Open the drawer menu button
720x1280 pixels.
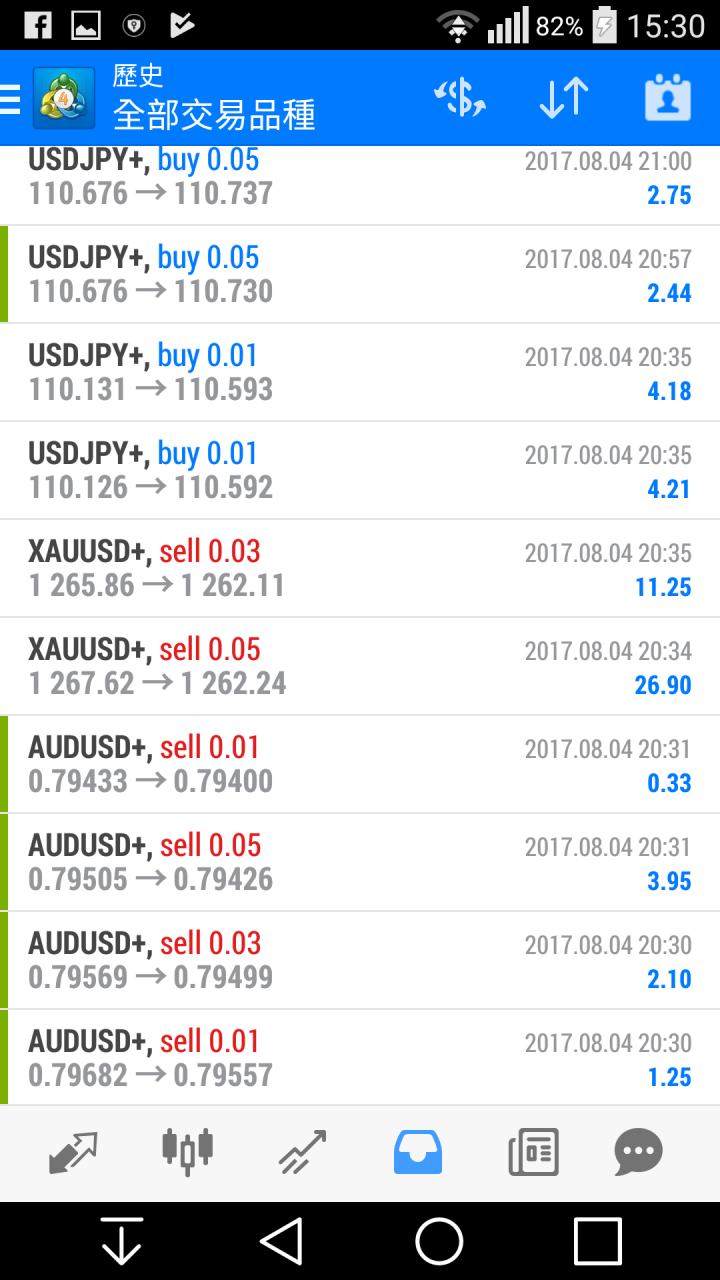click(x=12, y=99)
